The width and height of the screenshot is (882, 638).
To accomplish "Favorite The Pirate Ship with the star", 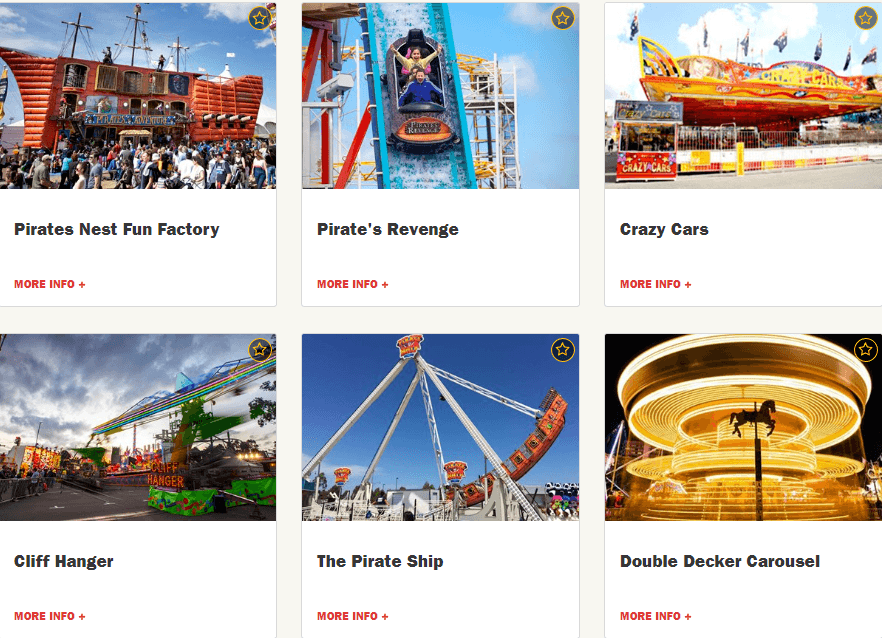I will pyautogui.click(x=562, y=350).
